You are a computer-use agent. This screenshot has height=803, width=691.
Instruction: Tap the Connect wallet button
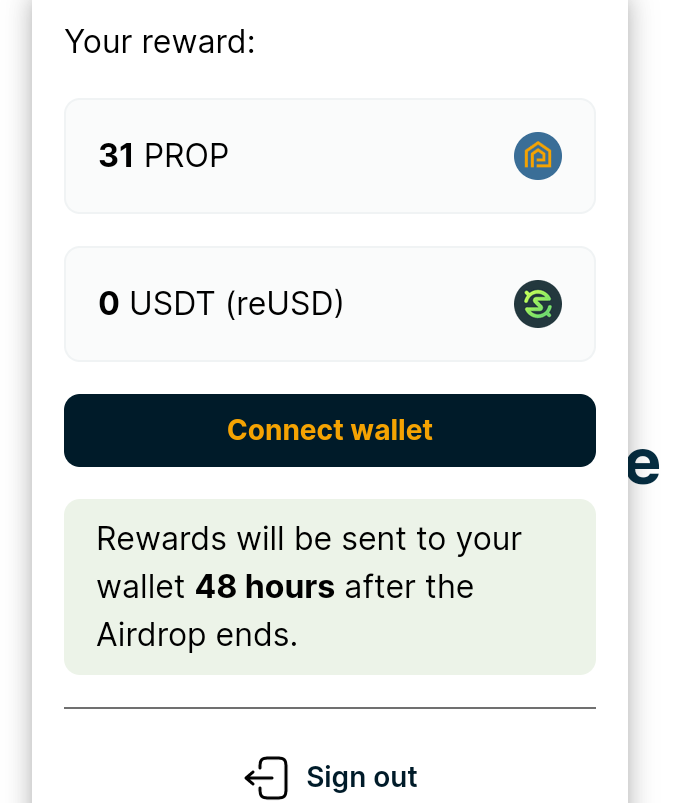pyautogui.click(x=330, y=430)
